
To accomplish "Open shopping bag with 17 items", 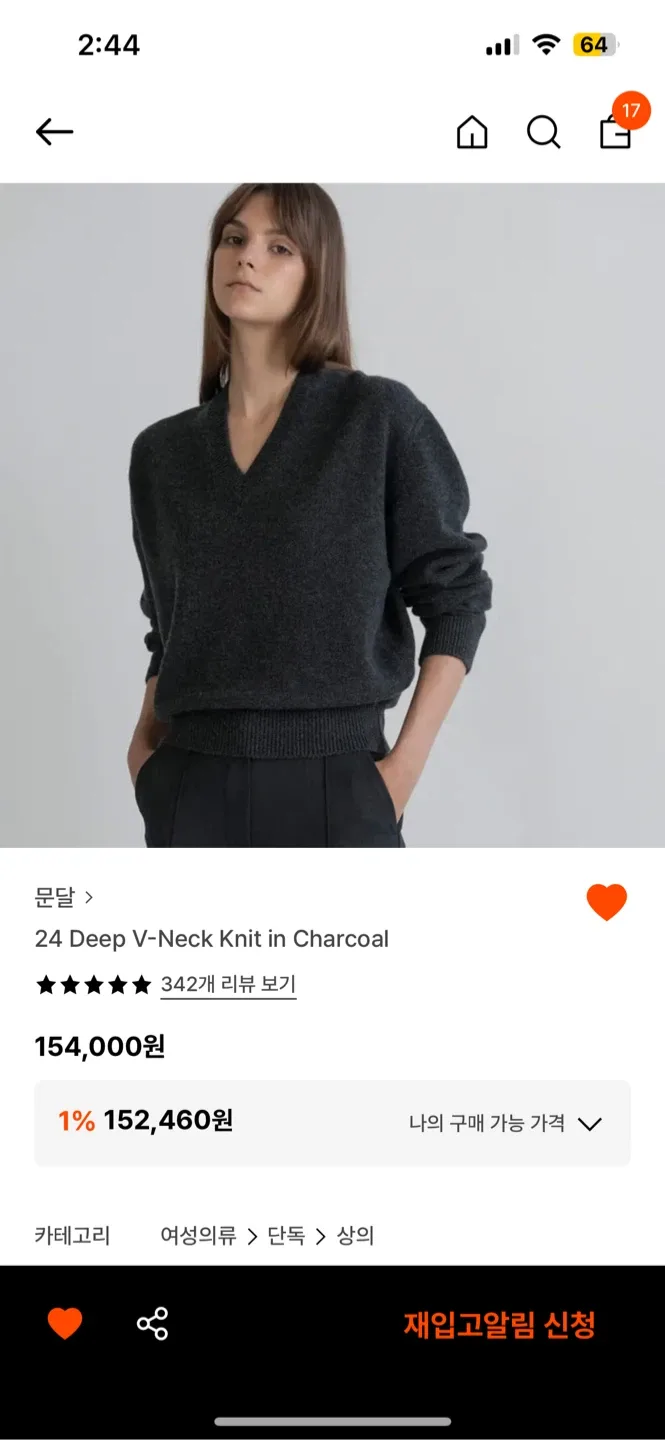I will [x=616, y=130].
